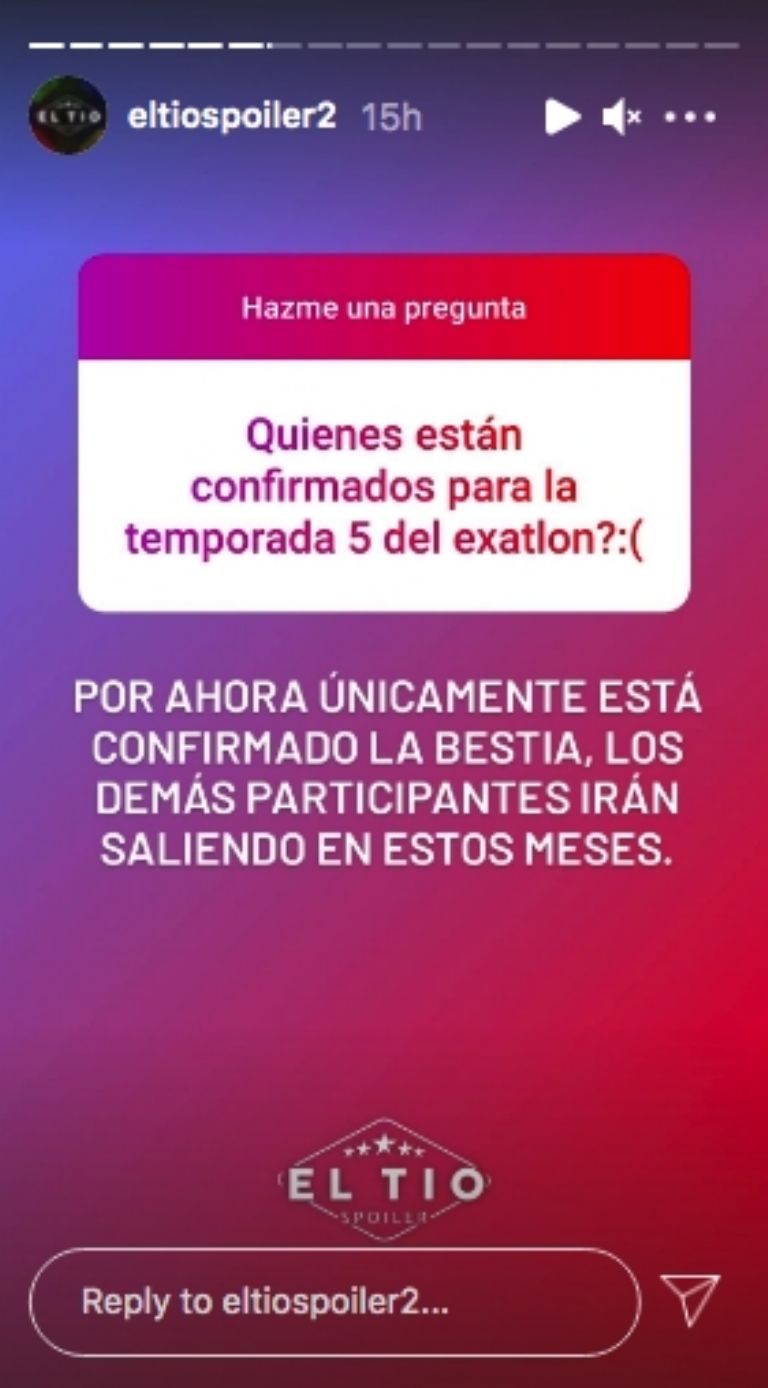
Task: Open the story overflow menu
Action: click(x=690, y=117)
